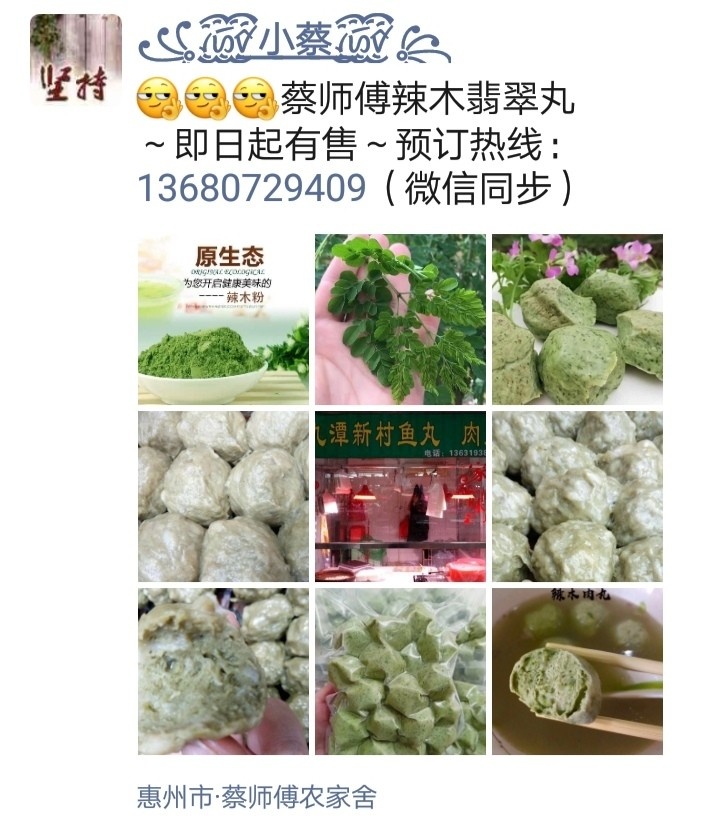Open the photo of piled pale green meatballs
The width and height of the screenshot is (720, 838).
577,496
